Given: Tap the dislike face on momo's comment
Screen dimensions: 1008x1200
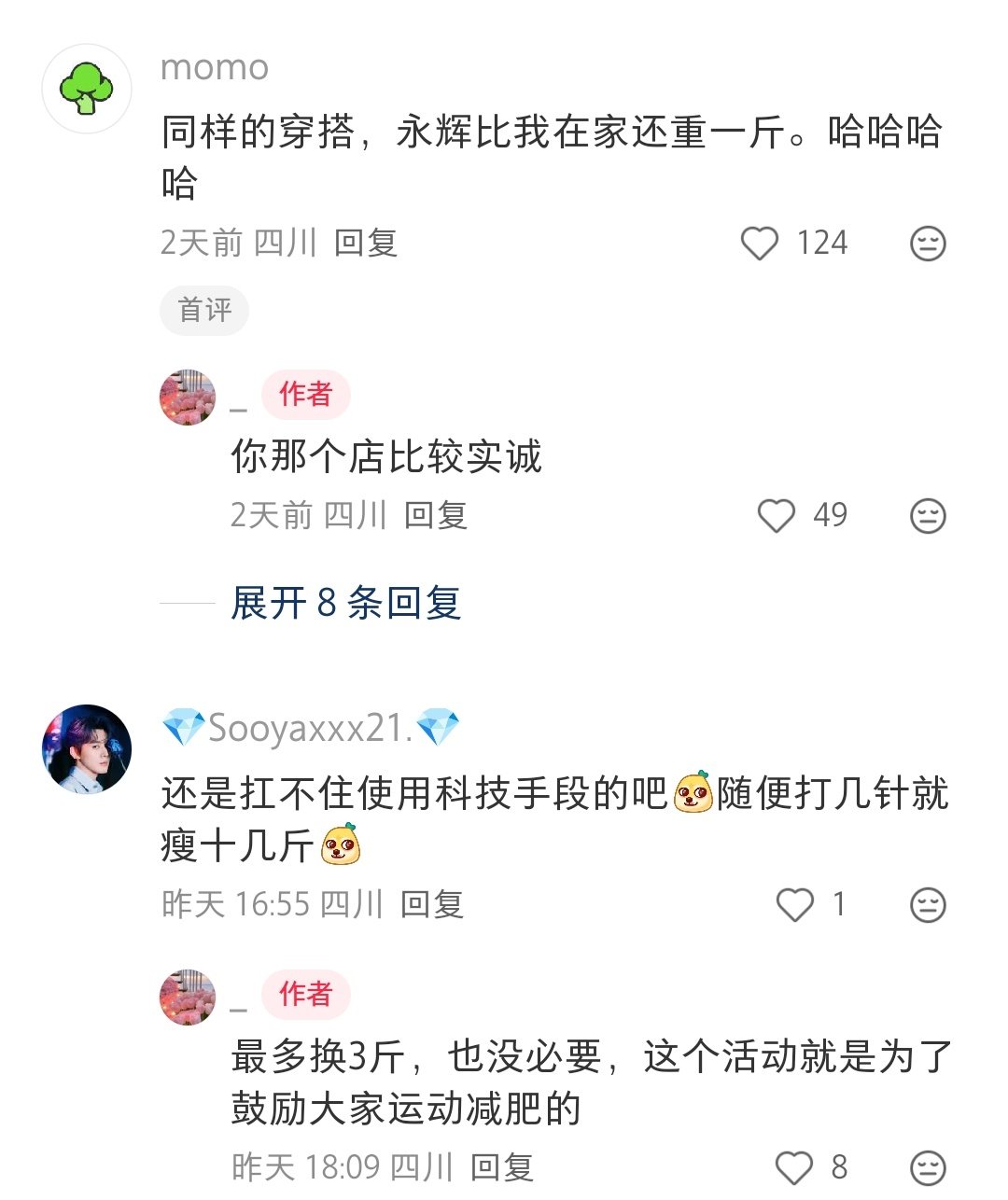Looking at the screenshot, I should tap(928, 244).
